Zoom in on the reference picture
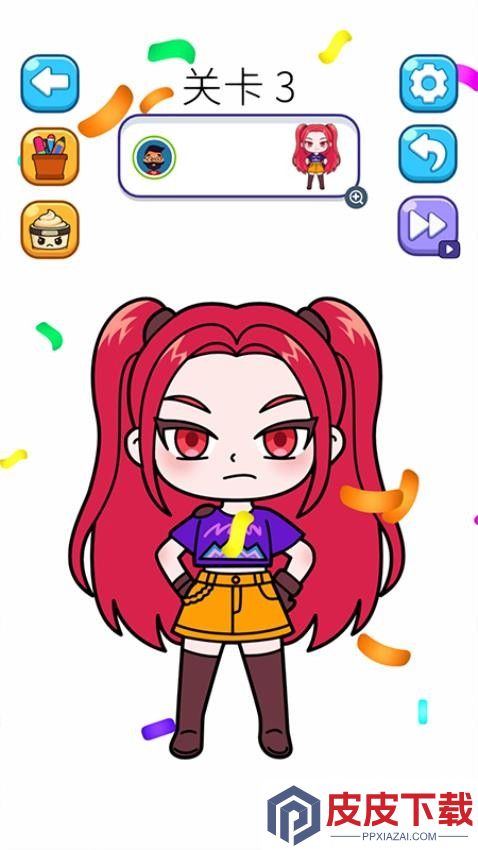Viewport: 478px width, 850px height. [356, 198]
